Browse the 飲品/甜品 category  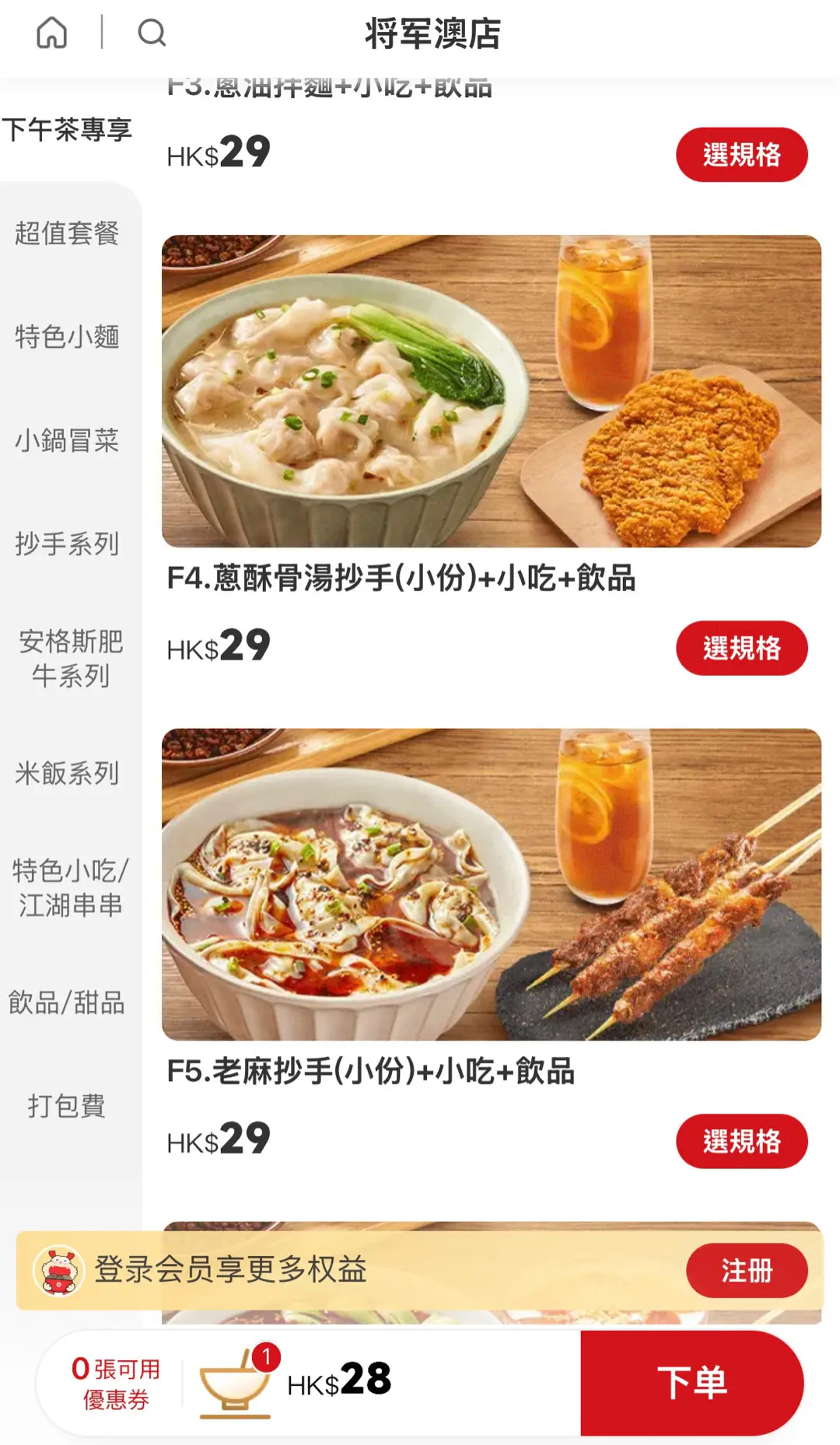click(x=68, y=1002)
